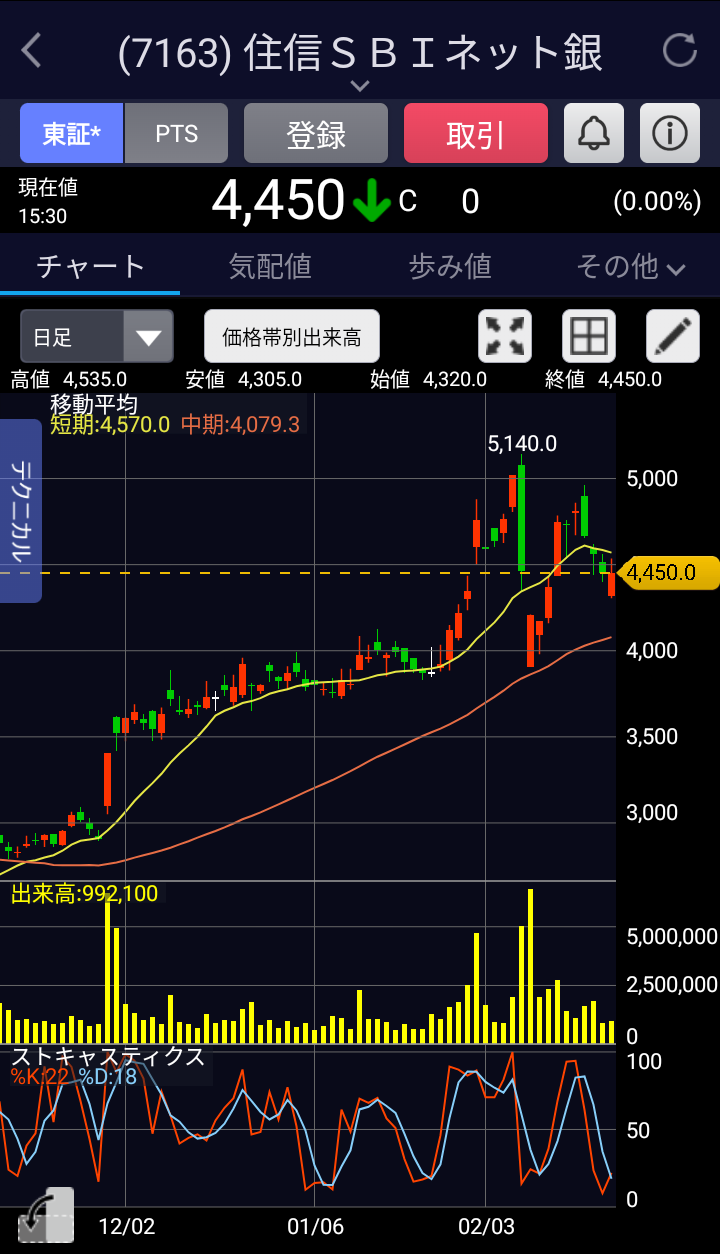Tap the rotate chart icon
The height and width of the screenshot is (1254, 720).
[45, 1215]
